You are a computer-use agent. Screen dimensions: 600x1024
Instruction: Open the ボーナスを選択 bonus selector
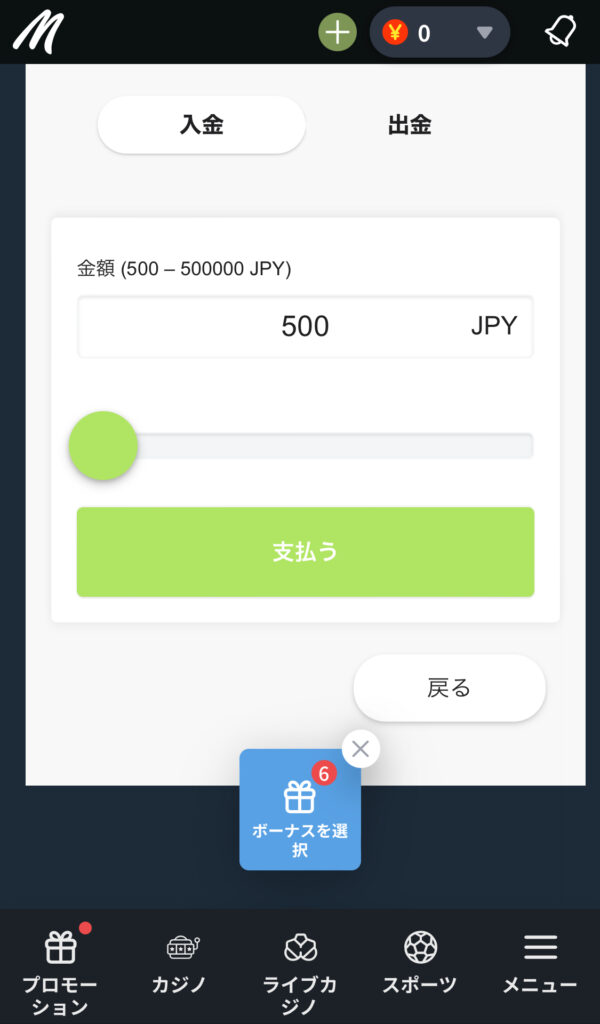(300, 810)
